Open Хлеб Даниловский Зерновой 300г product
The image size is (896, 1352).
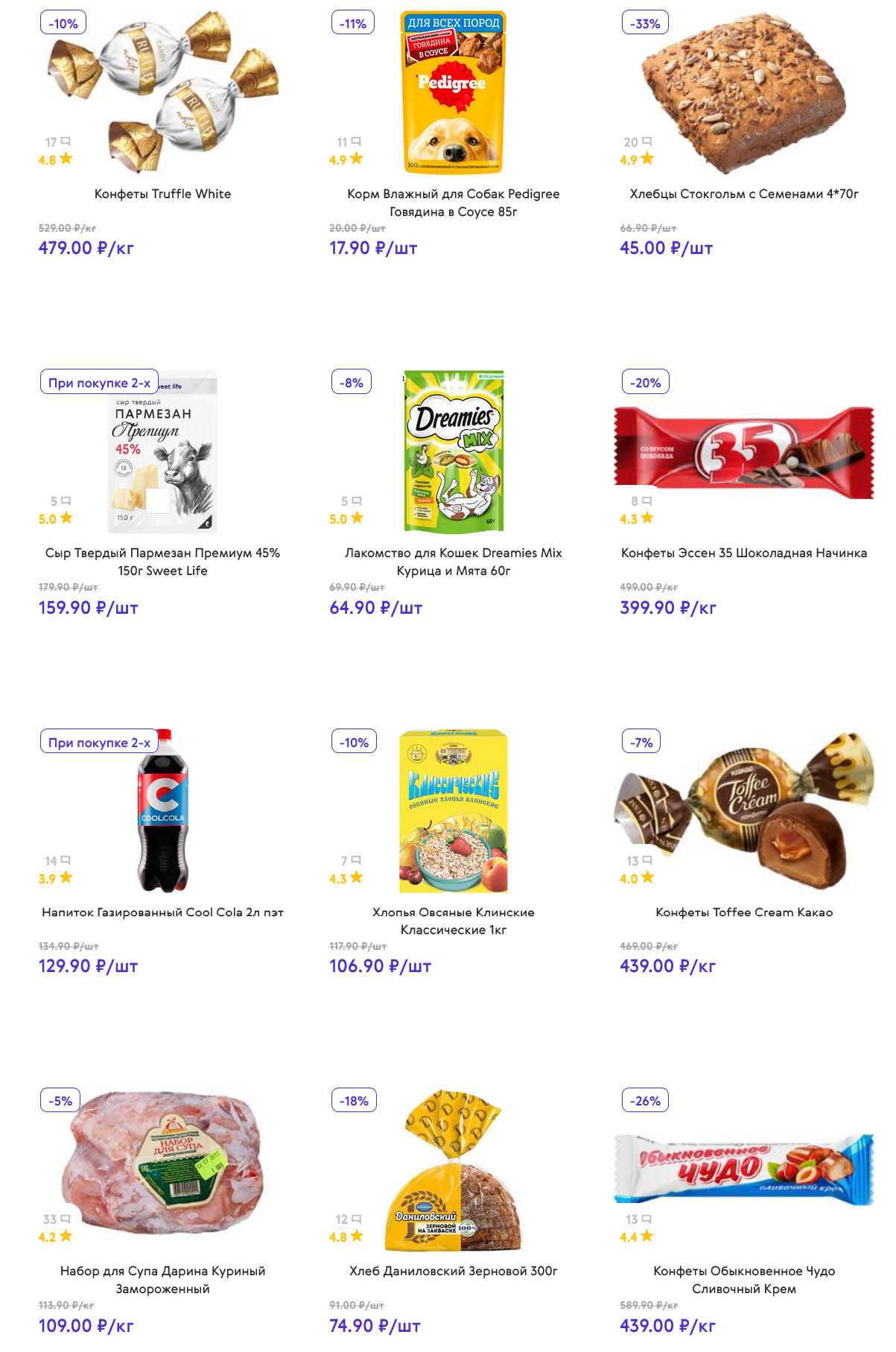(453, 1271)
